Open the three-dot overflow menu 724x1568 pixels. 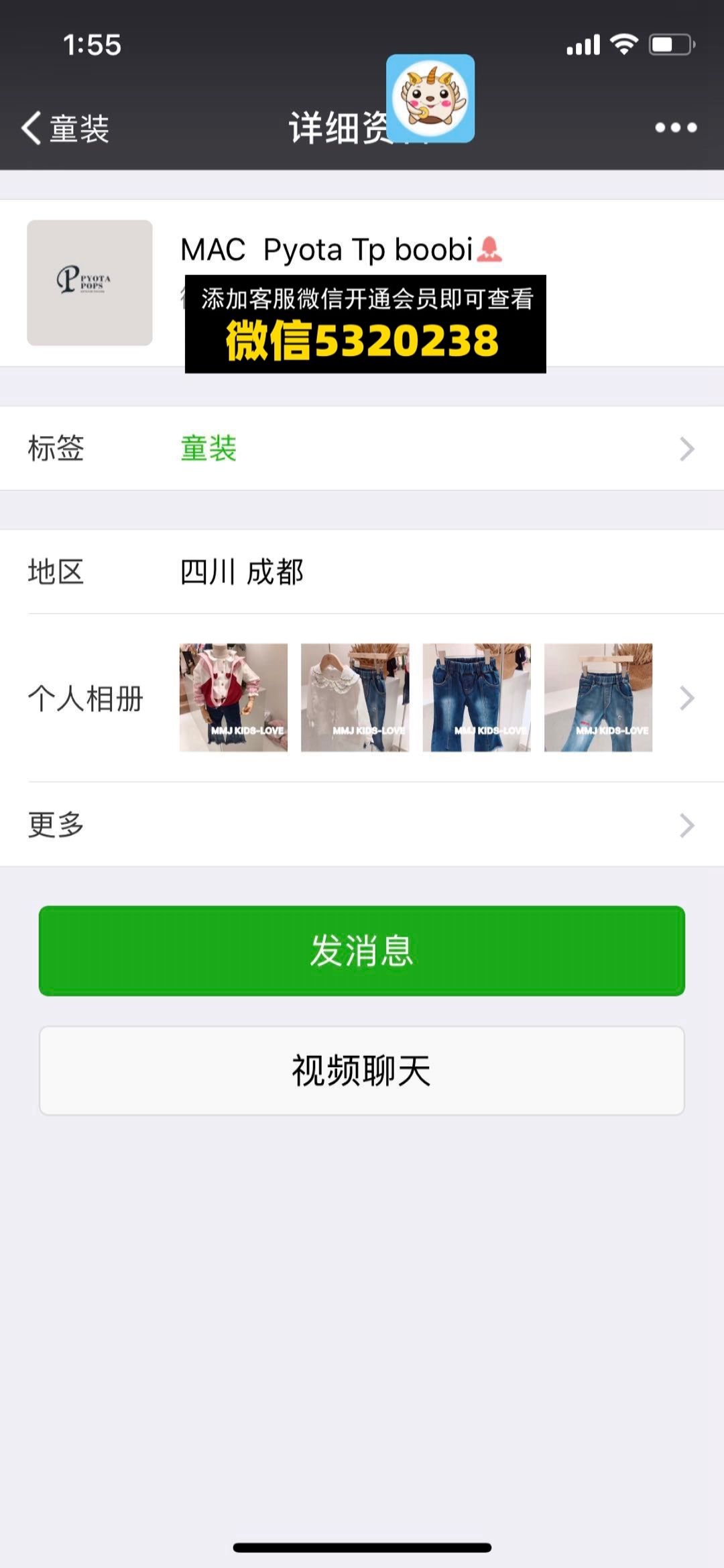(675, 127)
